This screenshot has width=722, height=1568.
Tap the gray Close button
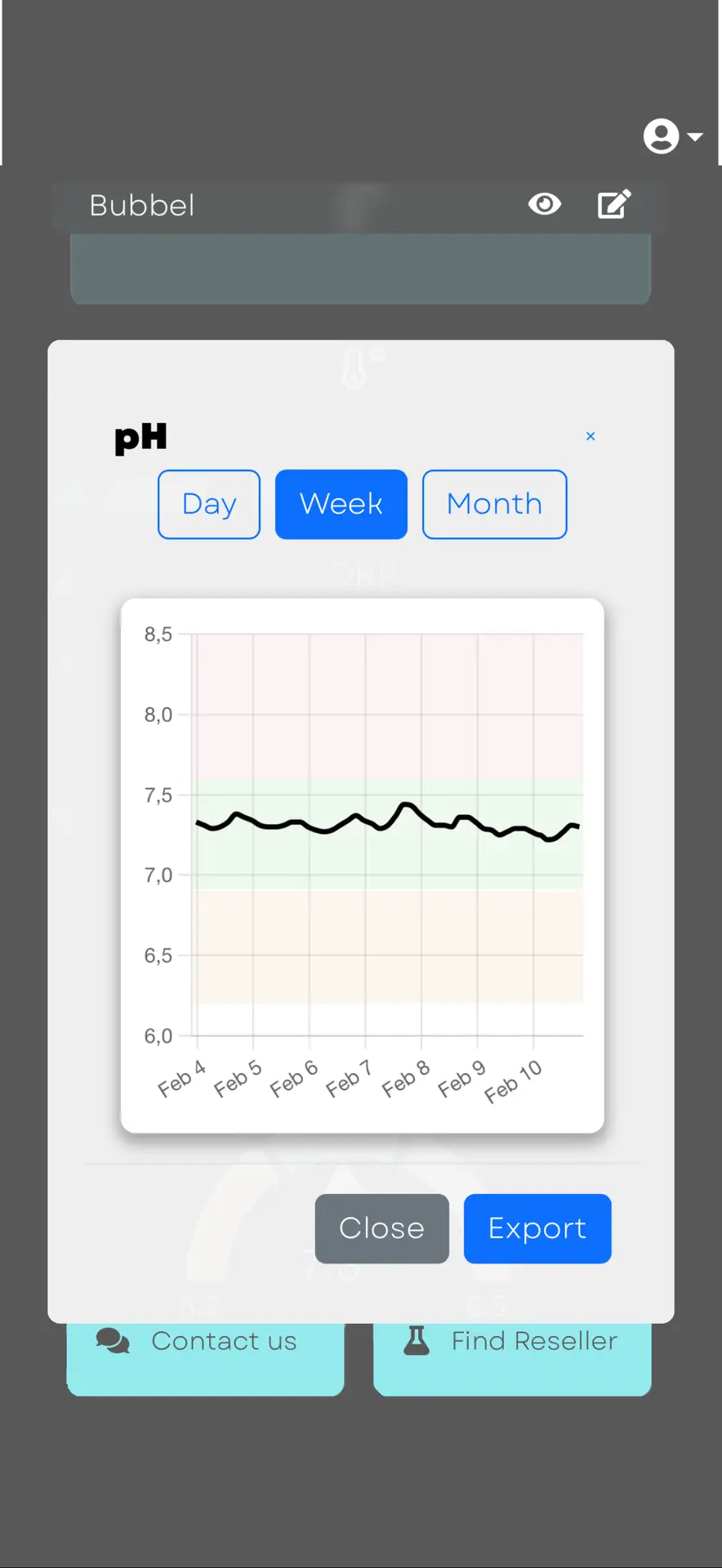pyautogui.click(x=381, y=1228)
